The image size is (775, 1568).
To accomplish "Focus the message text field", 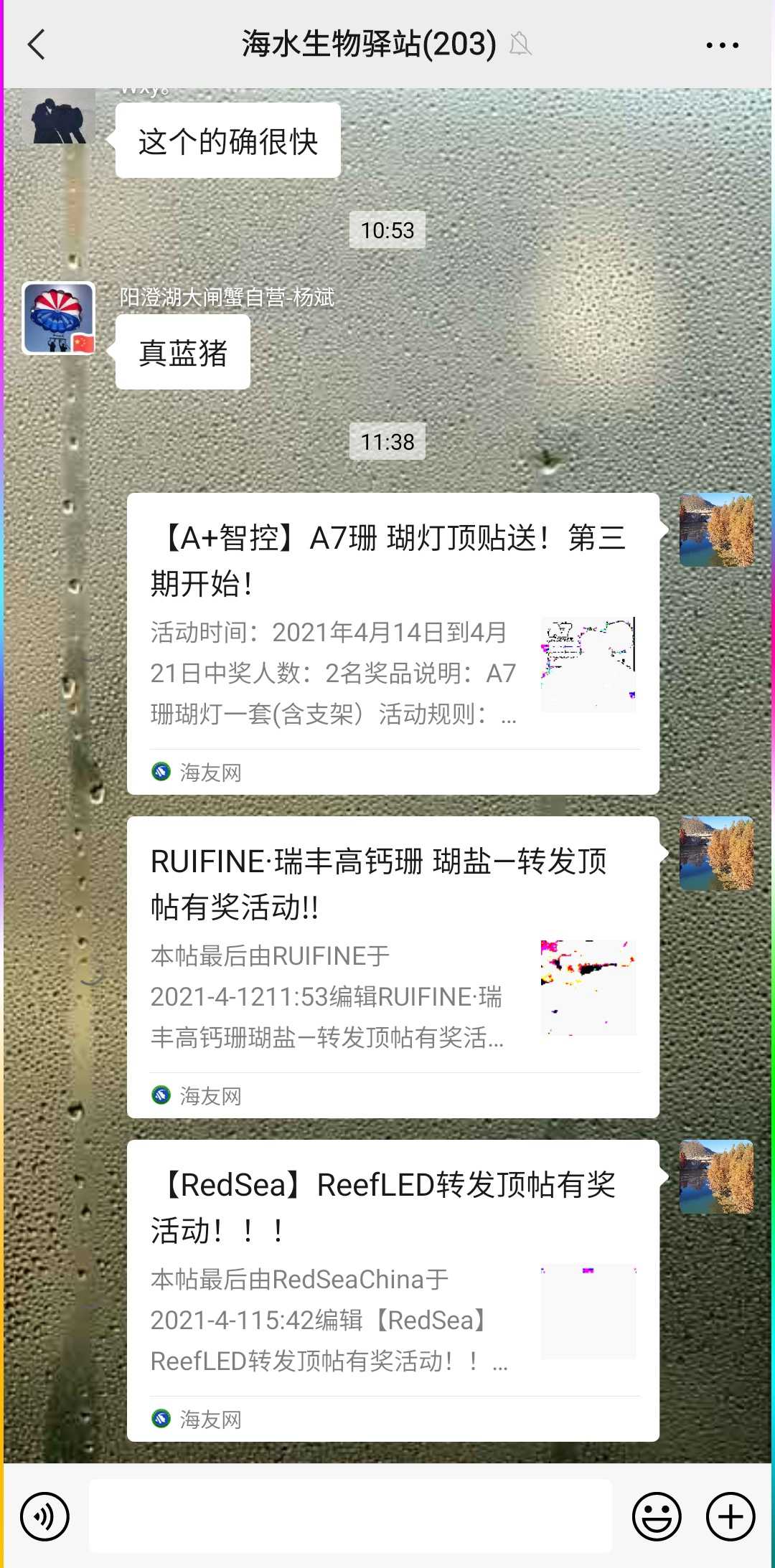I will pos(350,1516).
